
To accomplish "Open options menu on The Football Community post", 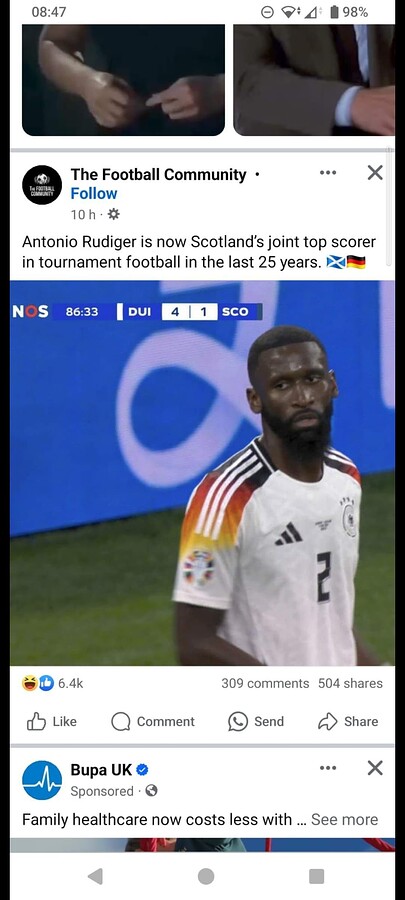I will click(328, 172).
